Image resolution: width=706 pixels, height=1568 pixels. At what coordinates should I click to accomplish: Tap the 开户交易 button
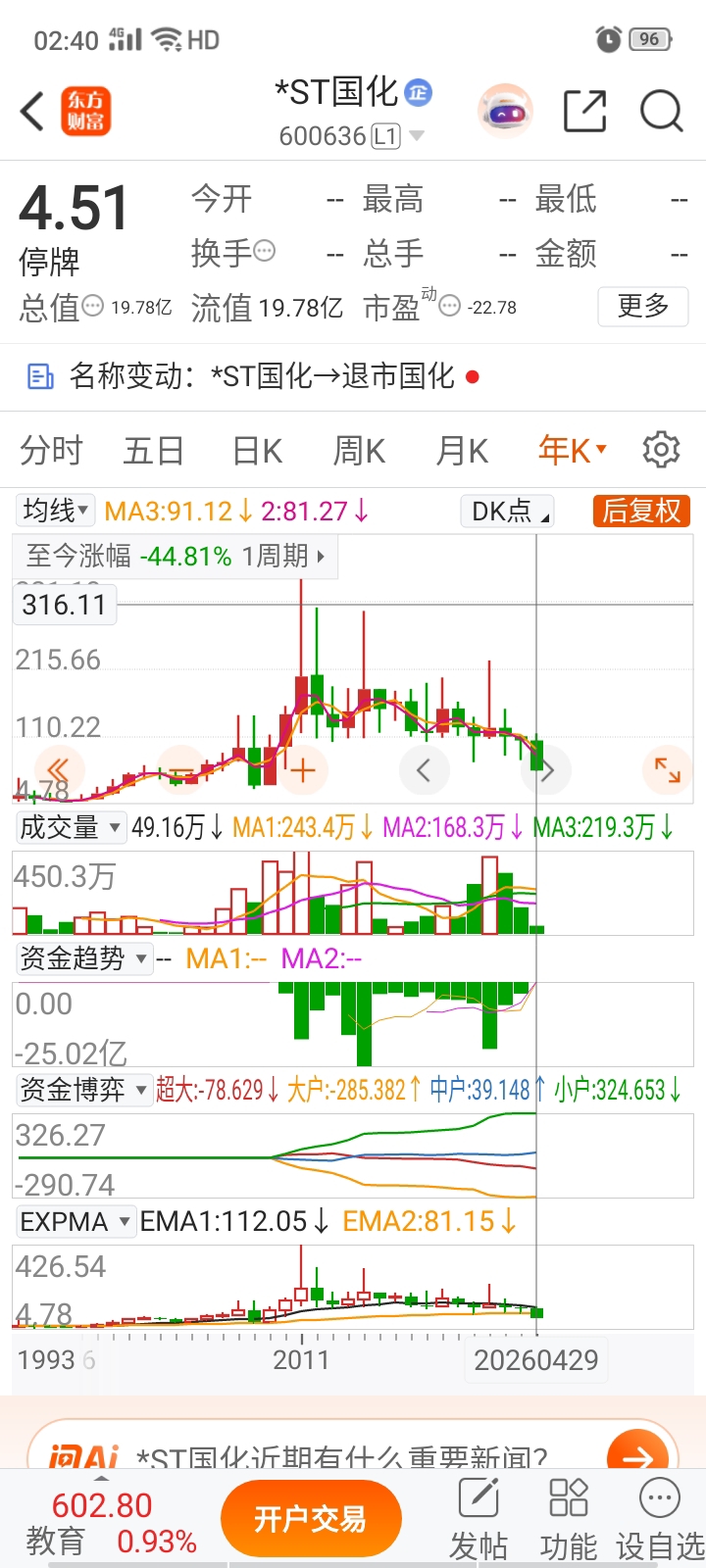tap(311, 1519)
